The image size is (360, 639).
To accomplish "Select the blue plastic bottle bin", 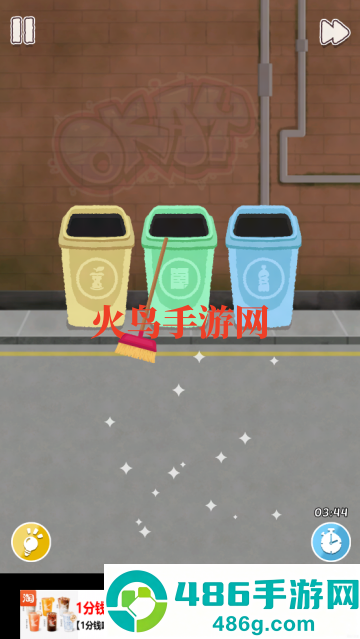I will point(263,266).
